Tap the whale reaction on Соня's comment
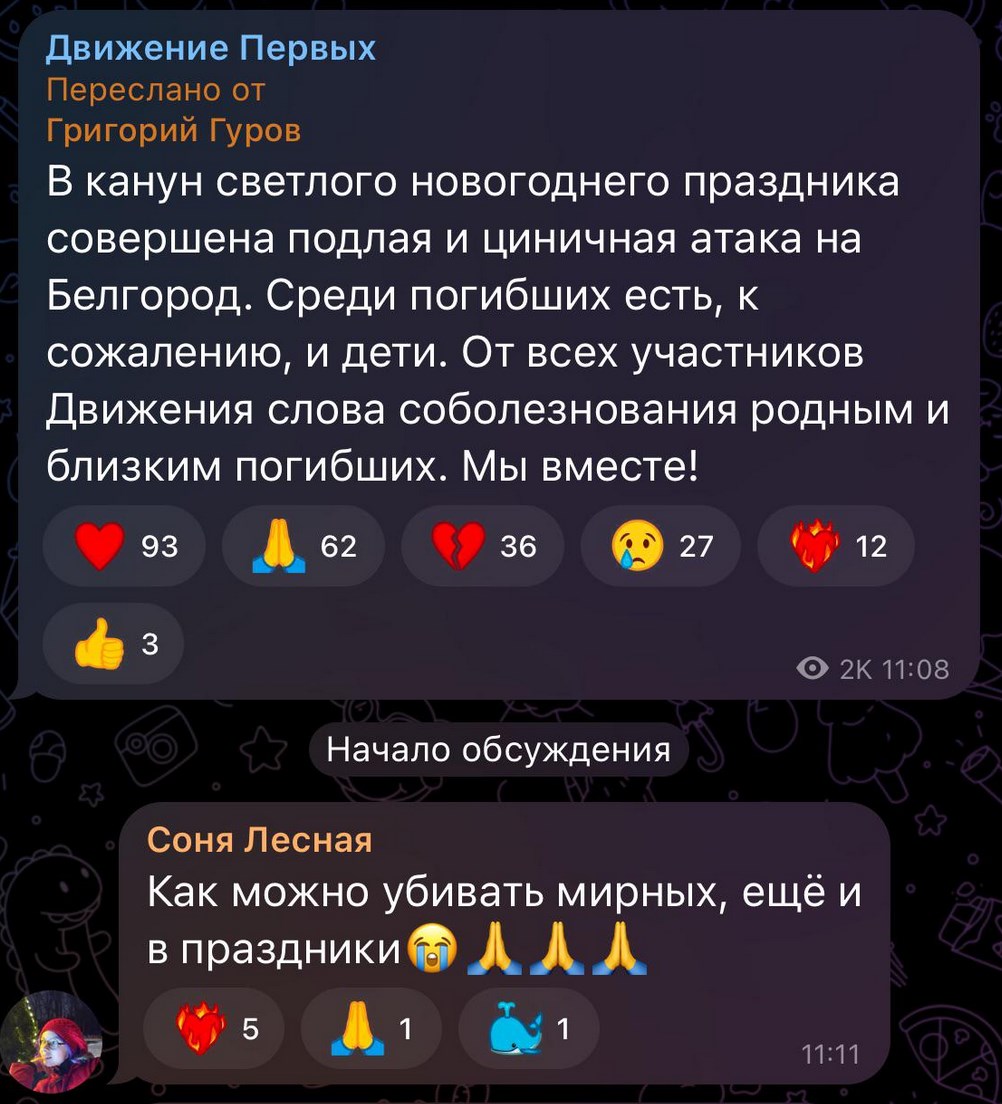The height and width of the screenshot is (1104, 1002). pos(528,1029)
